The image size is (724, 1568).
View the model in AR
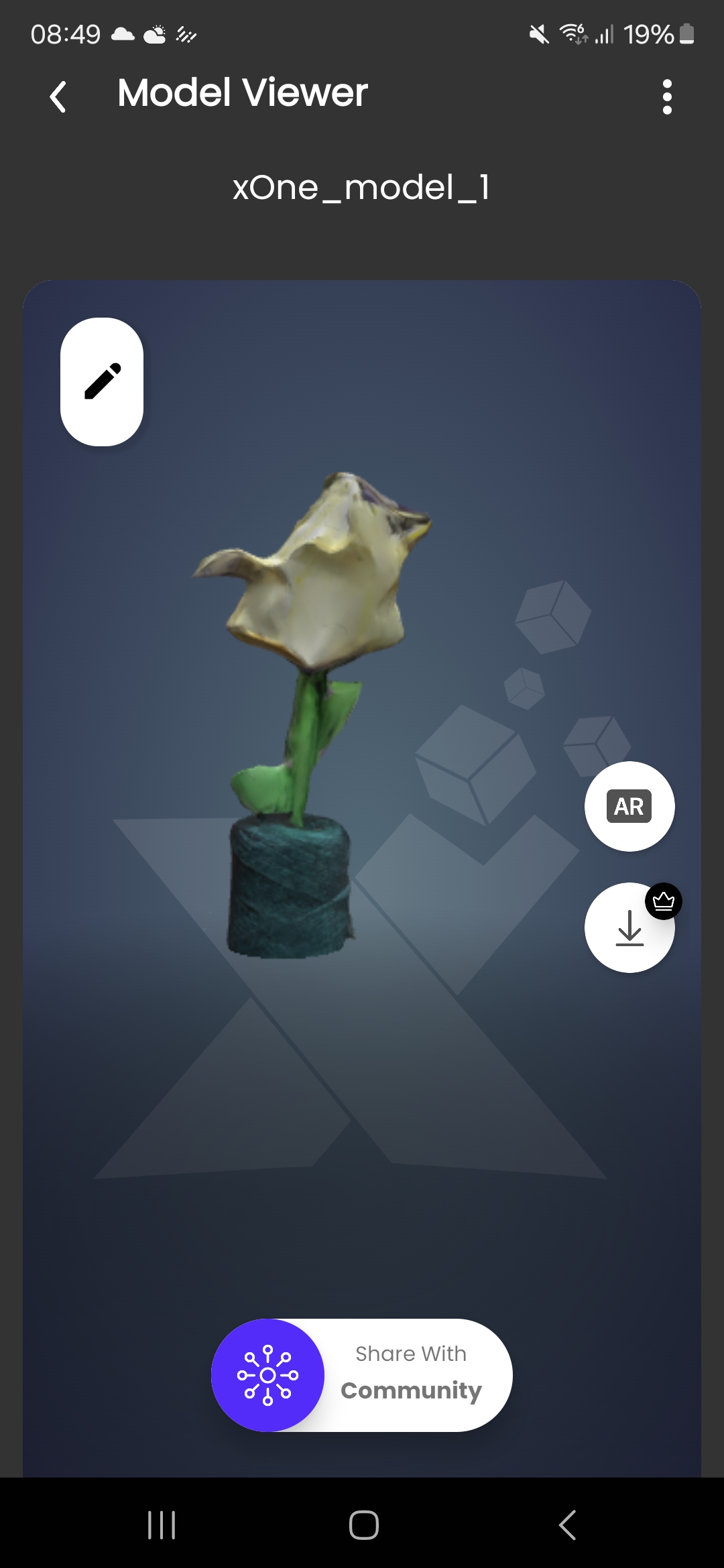click(x=629, y=806)
